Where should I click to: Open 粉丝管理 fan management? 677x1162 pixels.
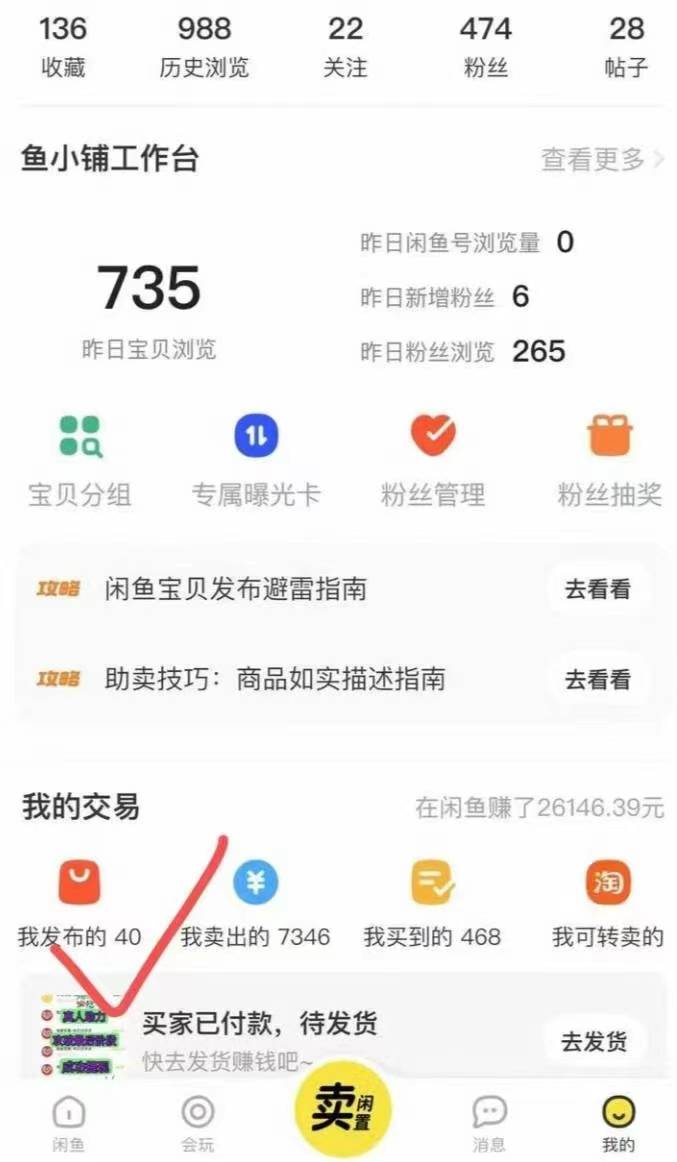pos(433,461)
